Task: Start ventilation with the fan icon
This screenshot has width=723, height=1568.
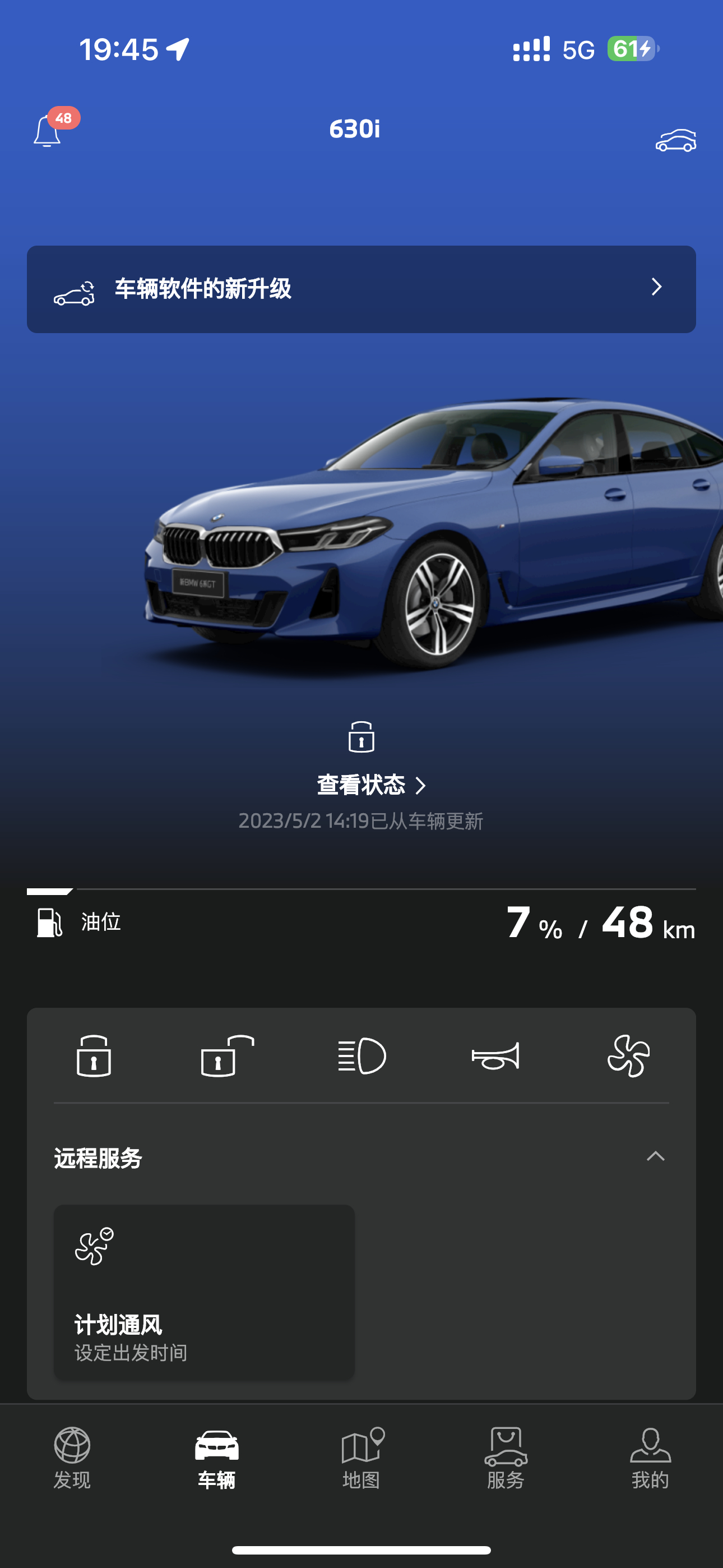Action: click(x=629, y=1055)
